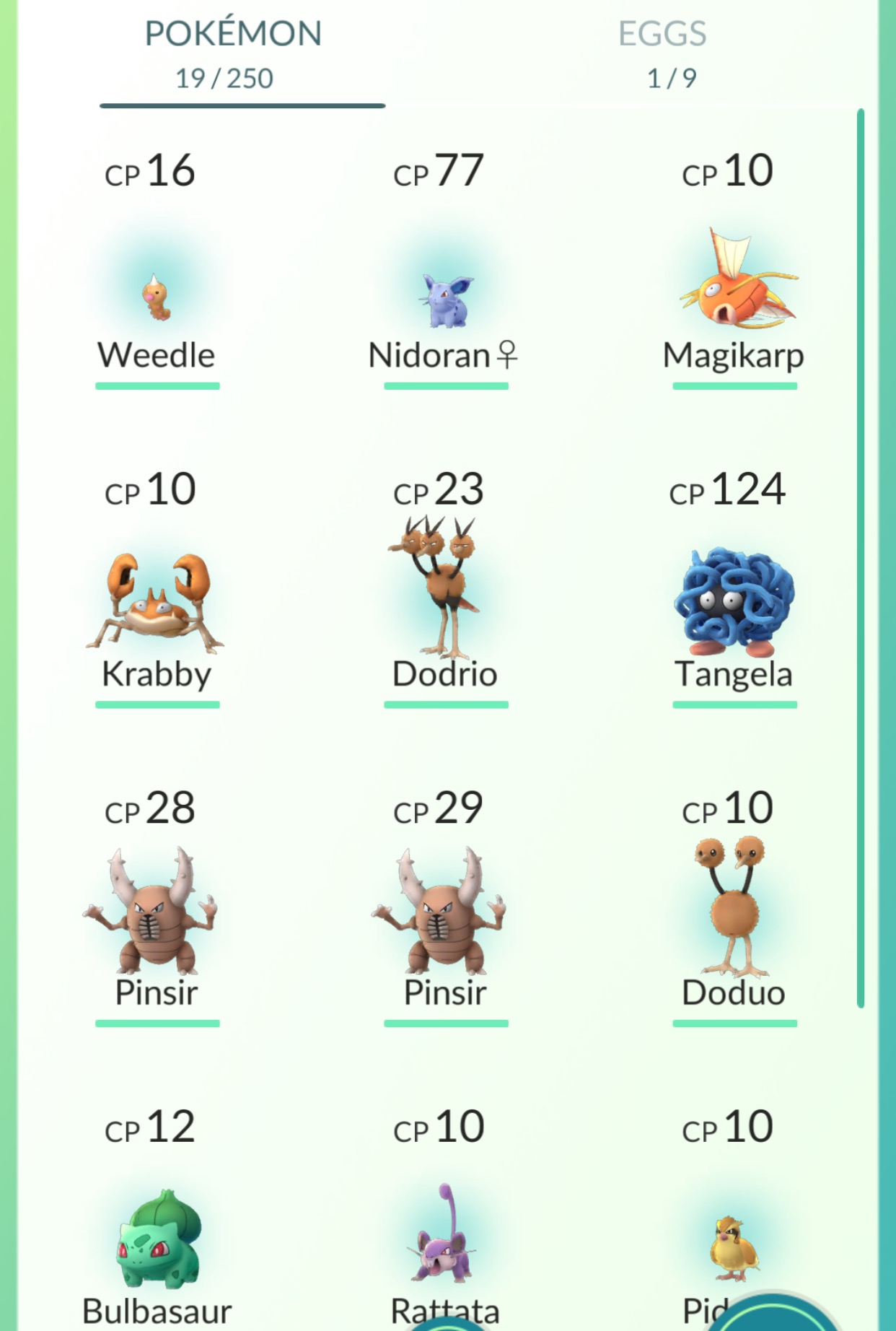896x1331 pixels.
Task: Open Weedle with CP 16
Action: (156, 297)
